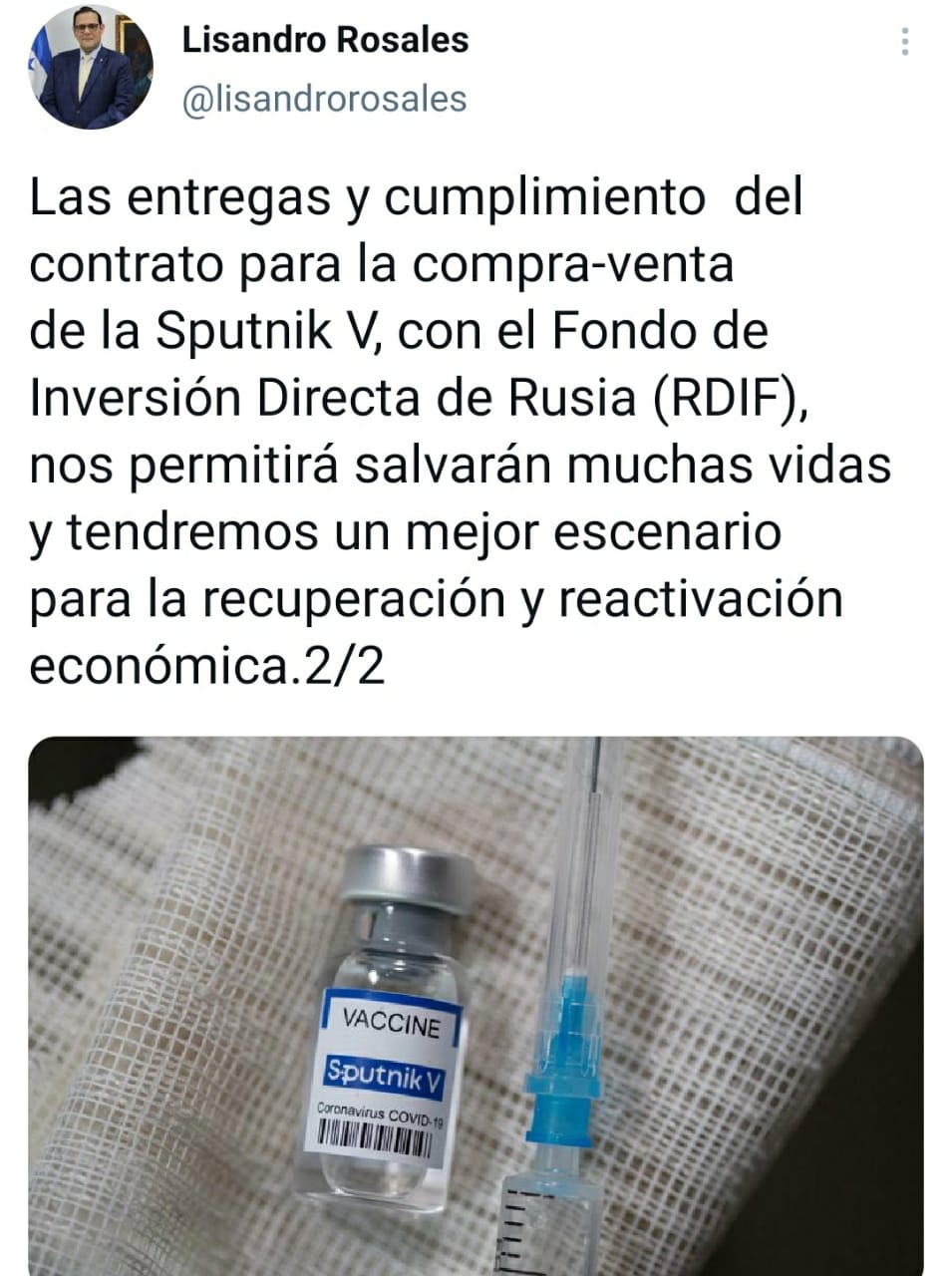
Task: Open the attached Sputnik V vaccine photo
Action: [476, 1005]
